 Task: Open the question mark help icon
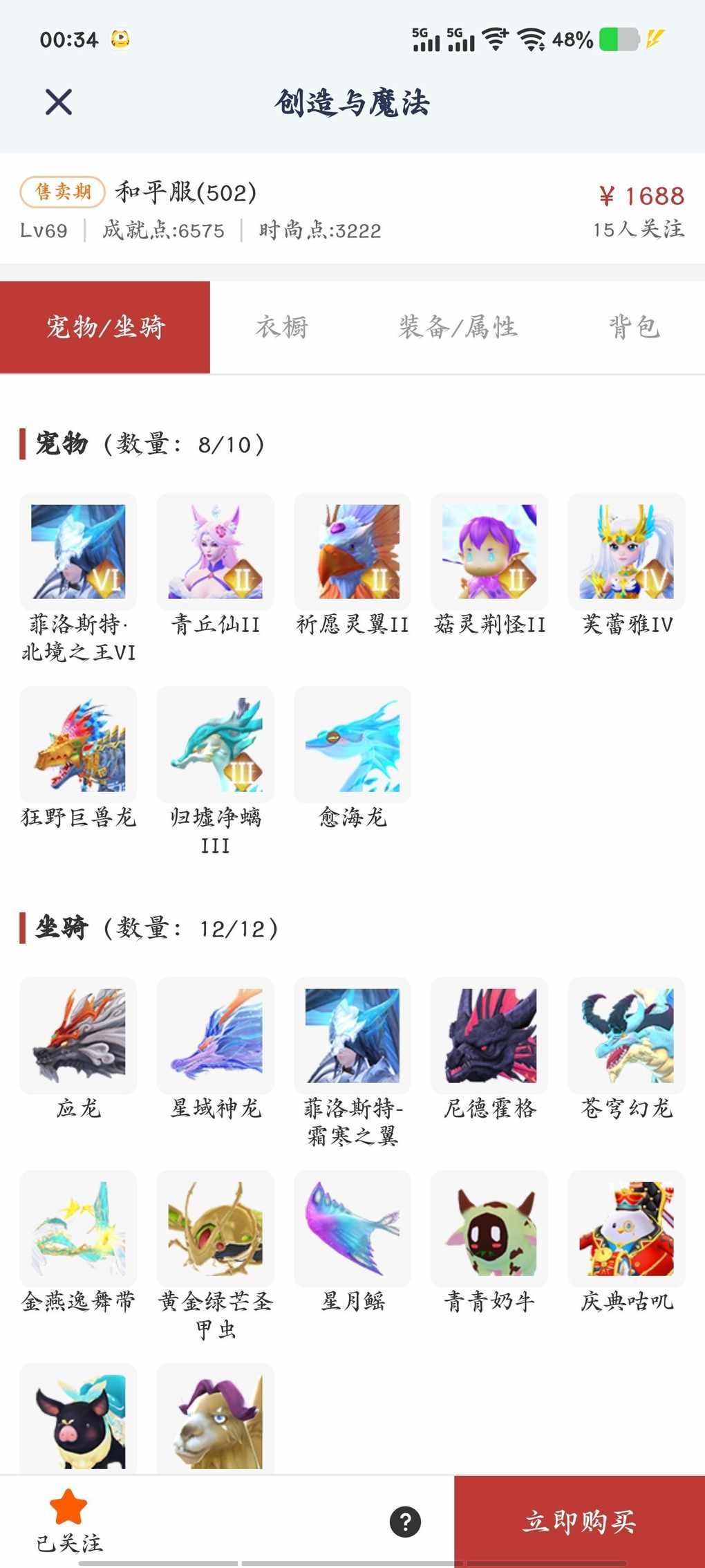pyautogui.click(x=406, y=1522)
